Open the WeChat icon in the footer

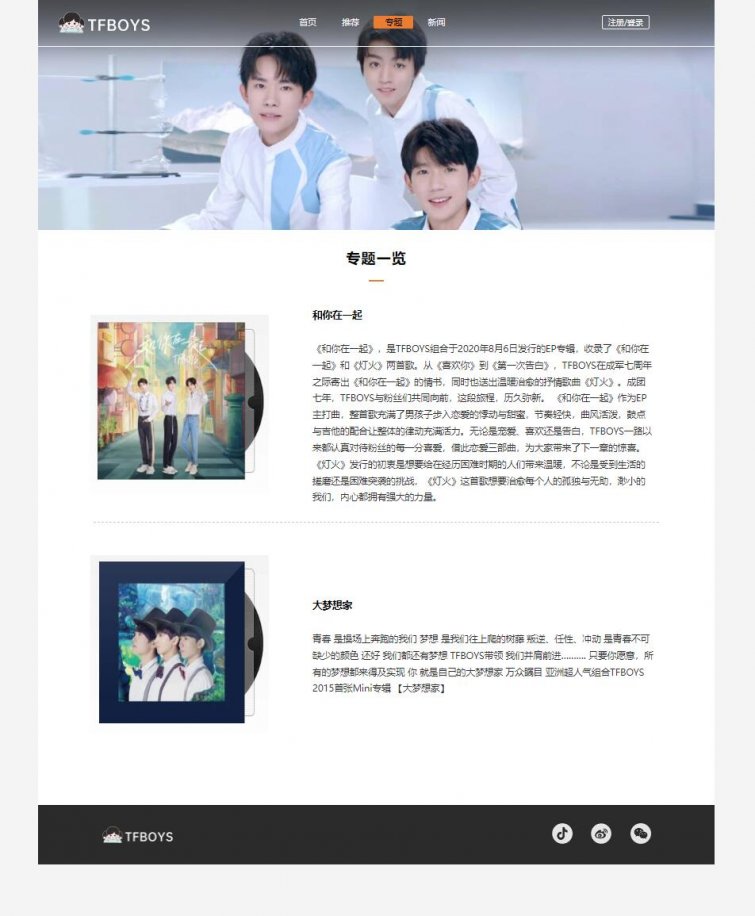pyautogui.click(x=640, y=834)
